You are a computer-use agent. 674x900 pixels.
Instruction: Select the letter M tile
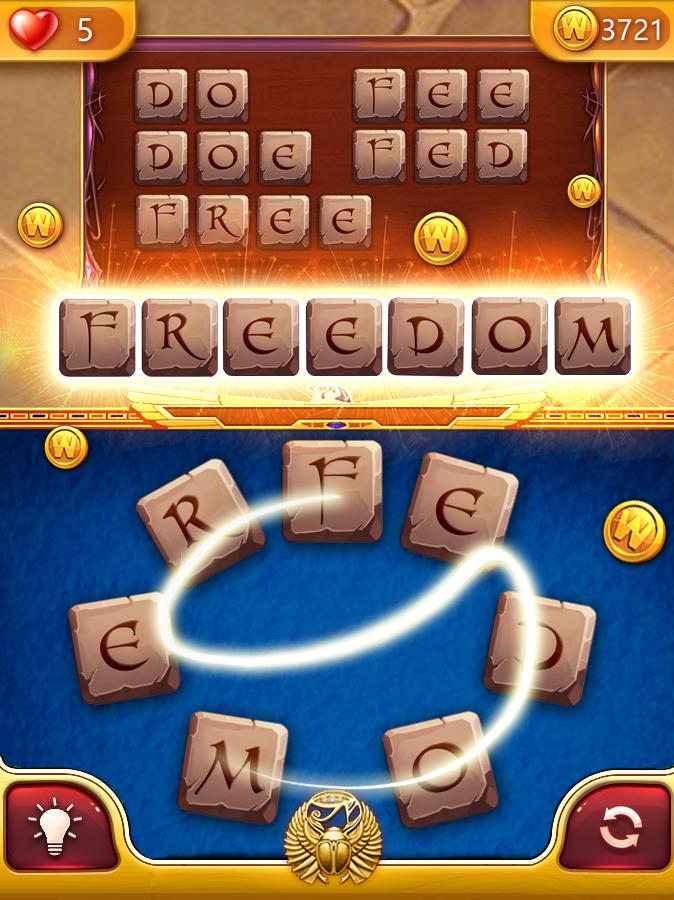pos(233,767)
